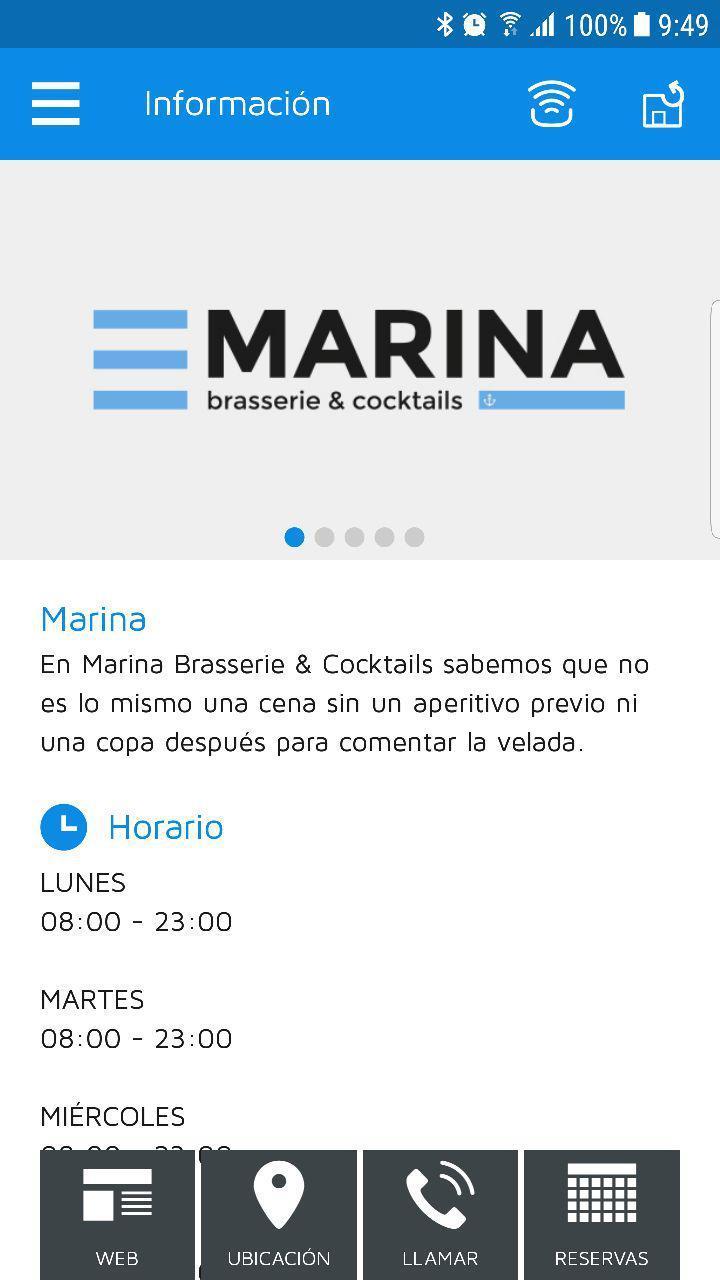Show the restaurant UBICACIÓN
This screenshot has height=1280, width=720.
[x=279, y=1214]
